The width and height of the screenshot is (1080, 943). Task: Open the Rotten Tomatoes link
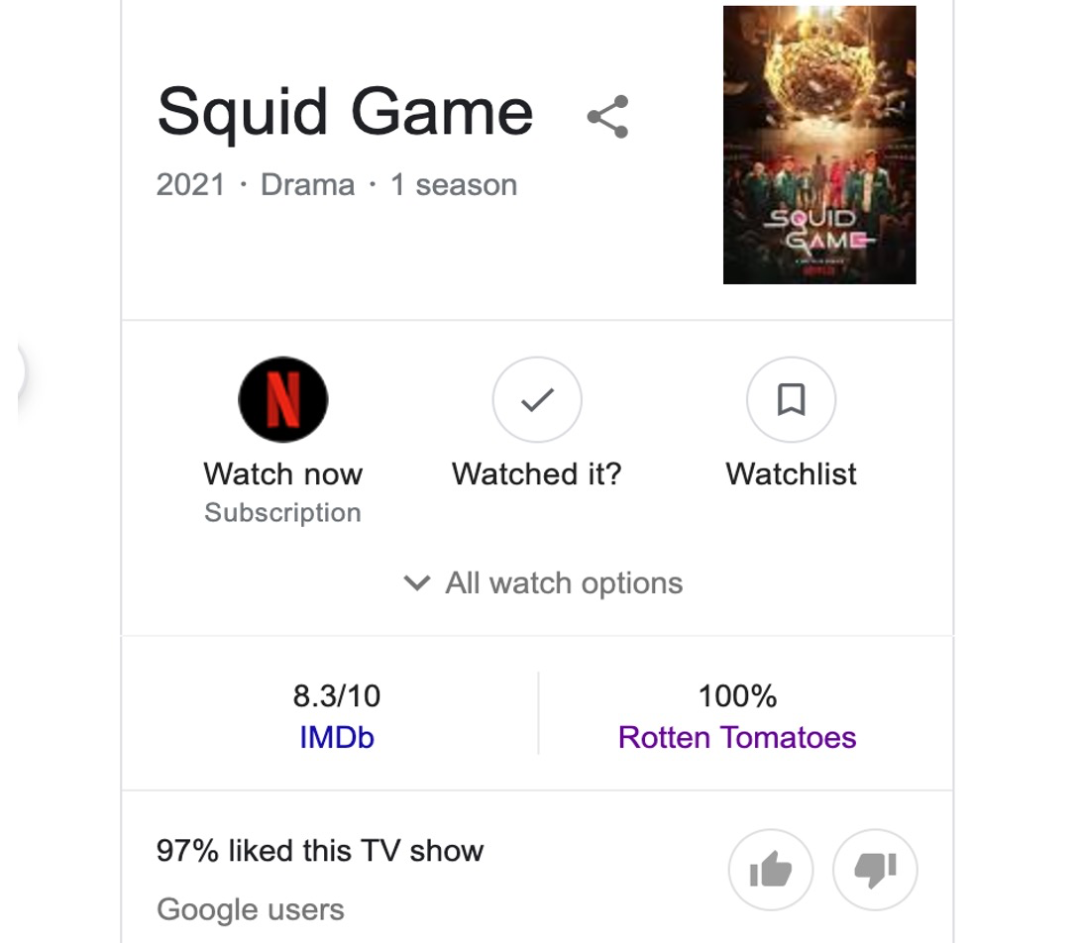coord(737,738)
